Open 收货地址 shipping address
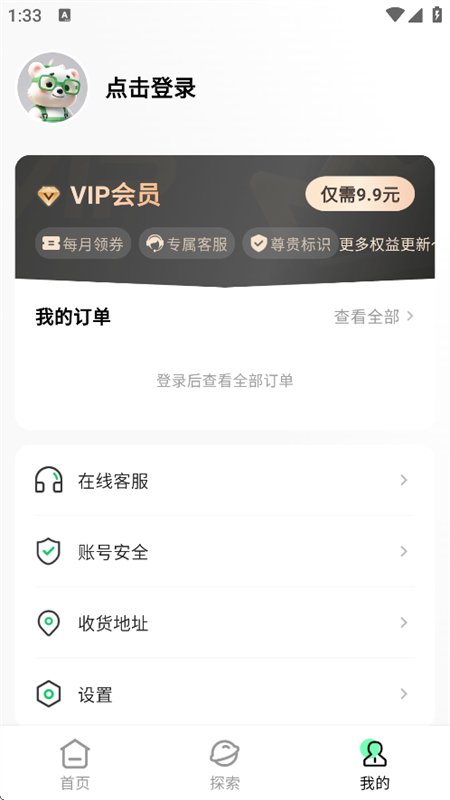The image size is (450, 800). (x=224, y=623)
